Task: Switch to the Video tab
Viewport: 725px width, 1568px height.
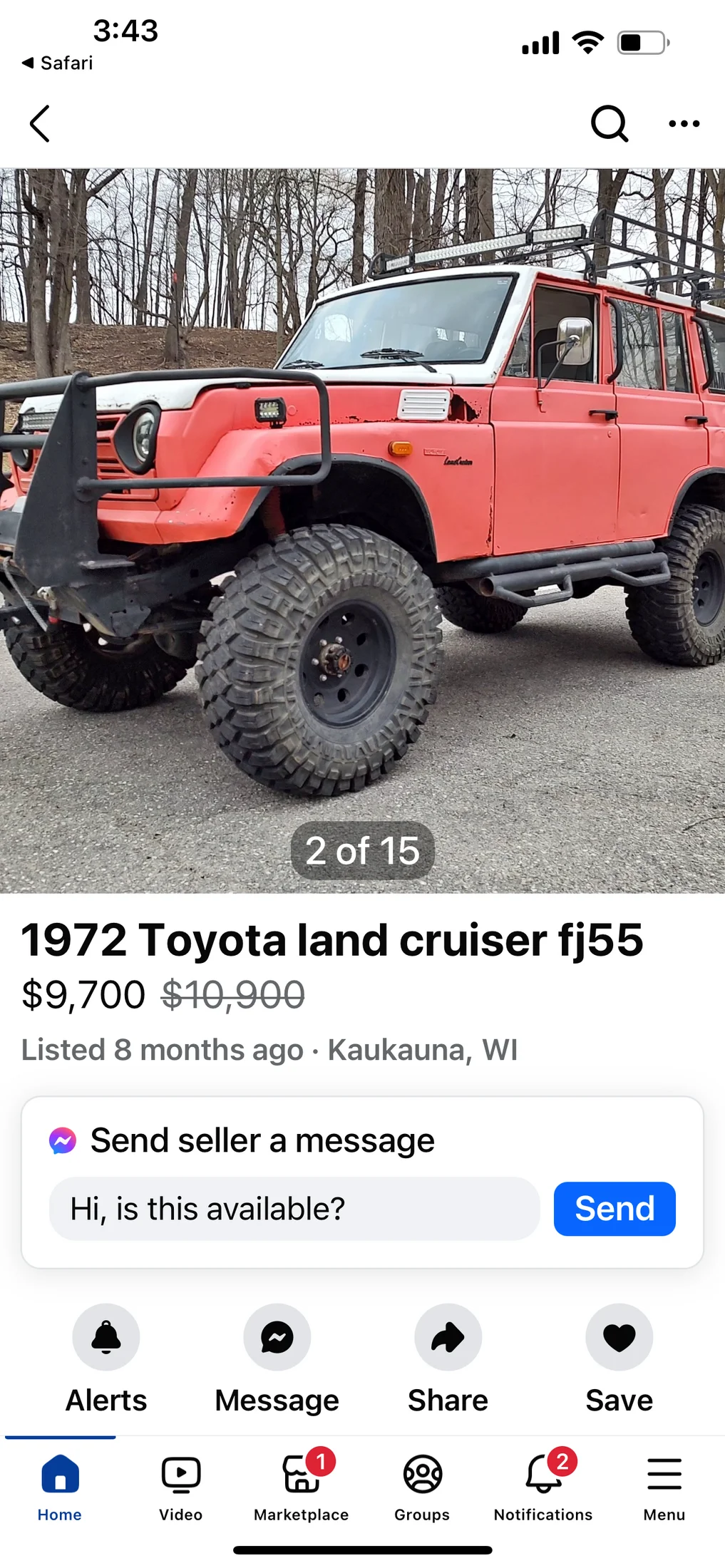Action: pos(180,1487)
